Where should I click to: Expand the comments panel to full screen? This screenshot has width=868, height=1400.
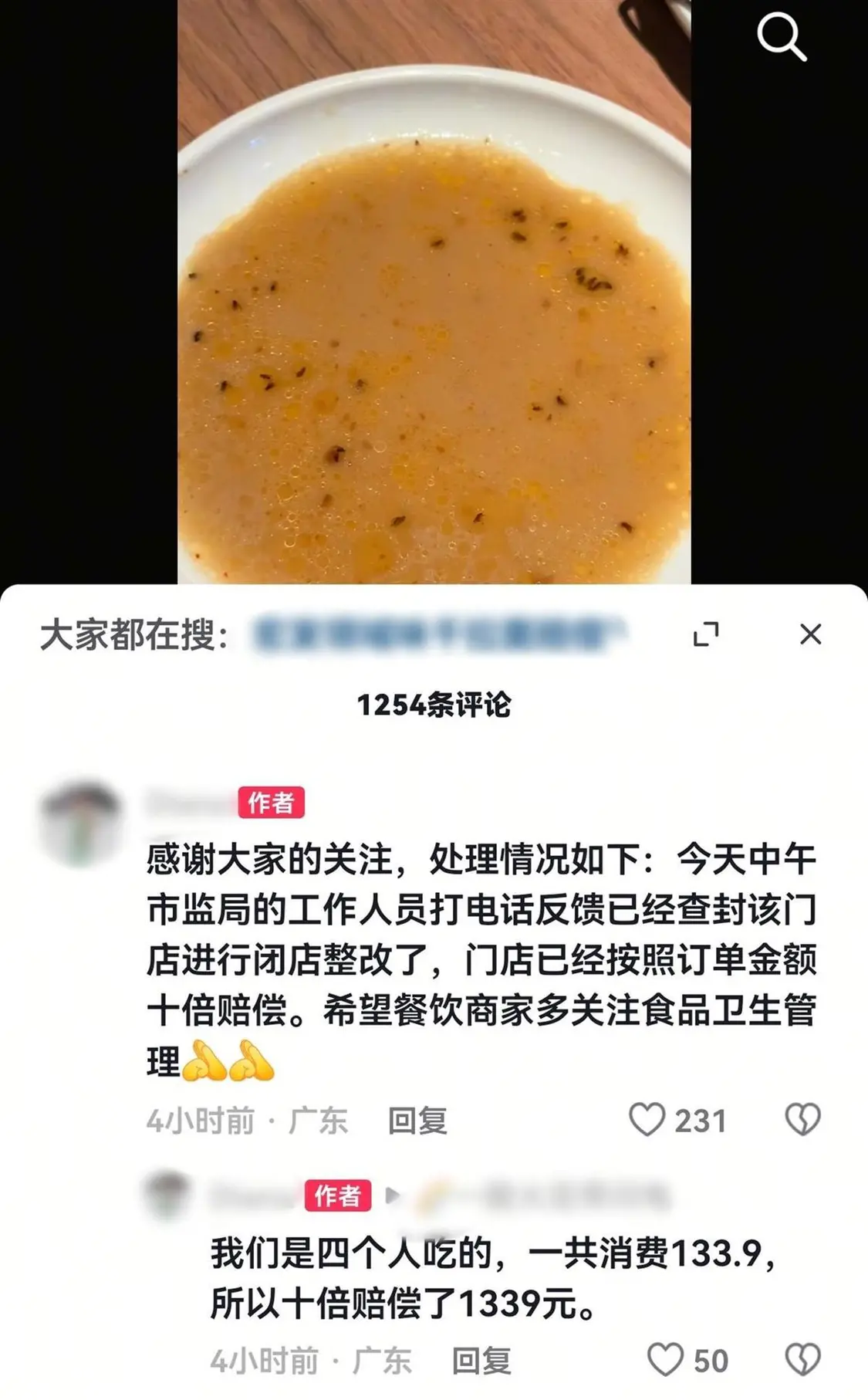click(706, 634)
